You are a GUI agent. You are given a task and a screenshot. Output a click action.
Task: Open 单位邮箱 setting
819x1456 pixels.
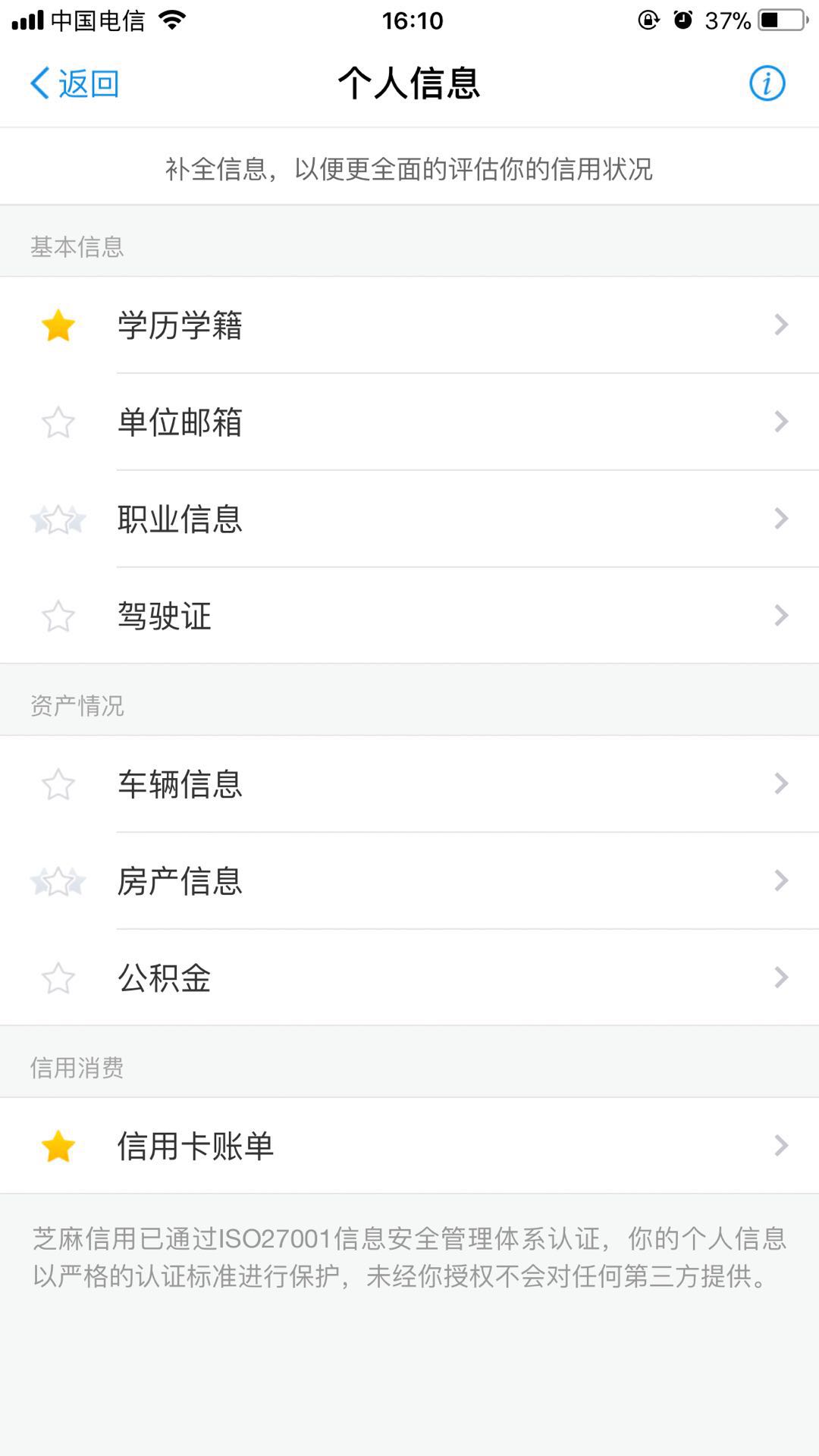[x=409, y=422]
